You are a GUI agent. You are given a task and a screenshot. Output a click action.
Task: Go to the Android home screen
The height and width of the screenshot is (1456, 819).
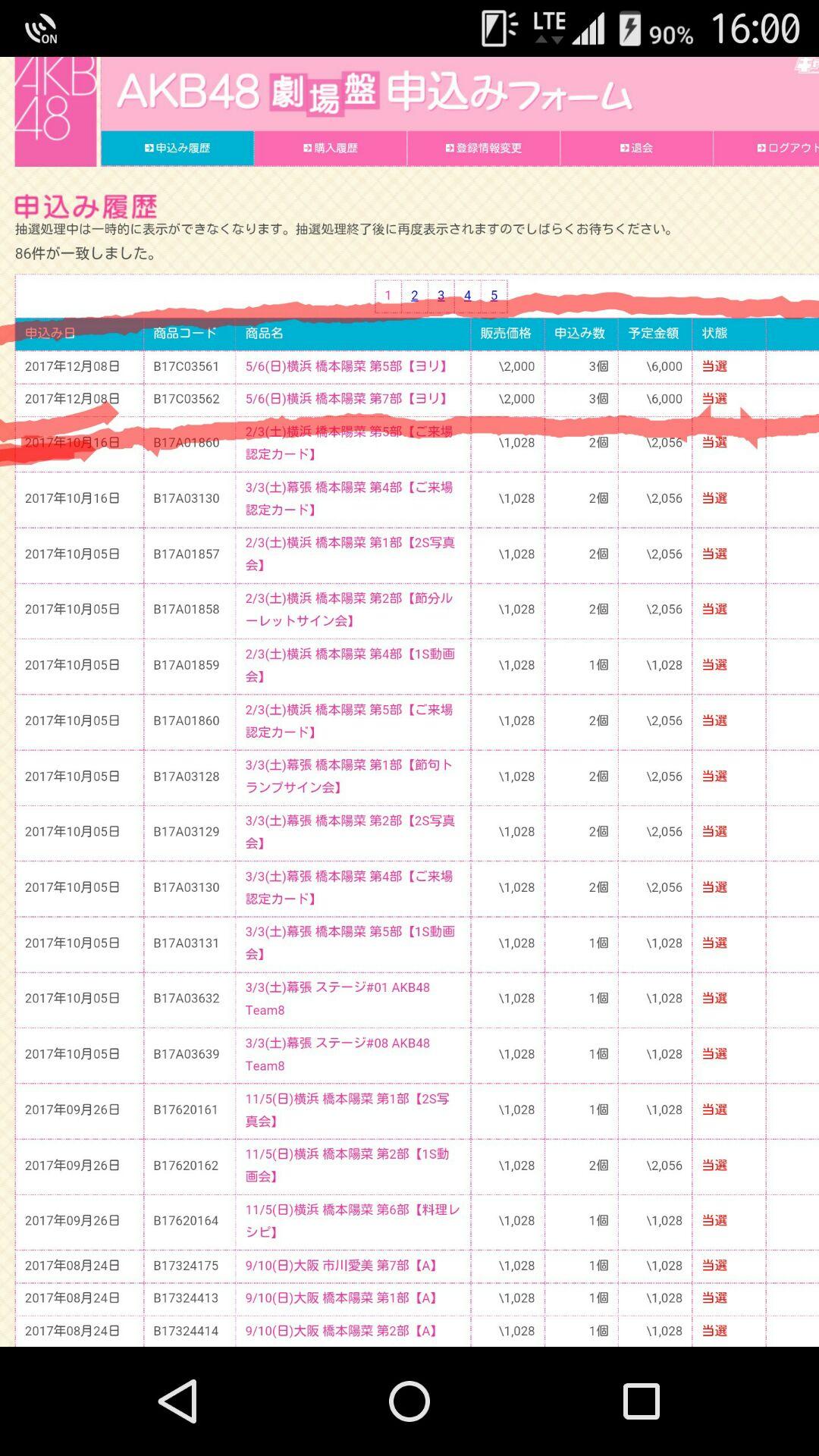(409, 1401)
